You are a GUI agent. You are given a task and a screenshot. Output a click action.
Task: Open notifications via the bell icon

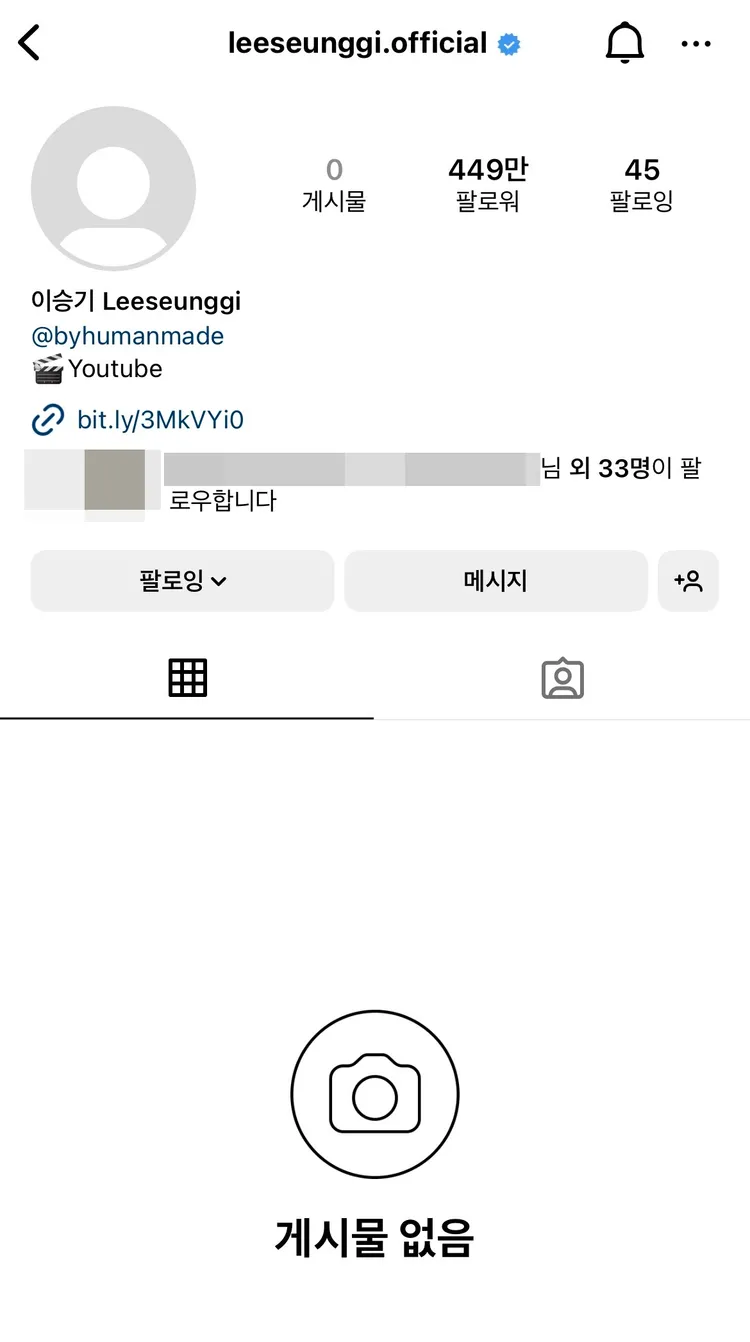coord(625,42)
